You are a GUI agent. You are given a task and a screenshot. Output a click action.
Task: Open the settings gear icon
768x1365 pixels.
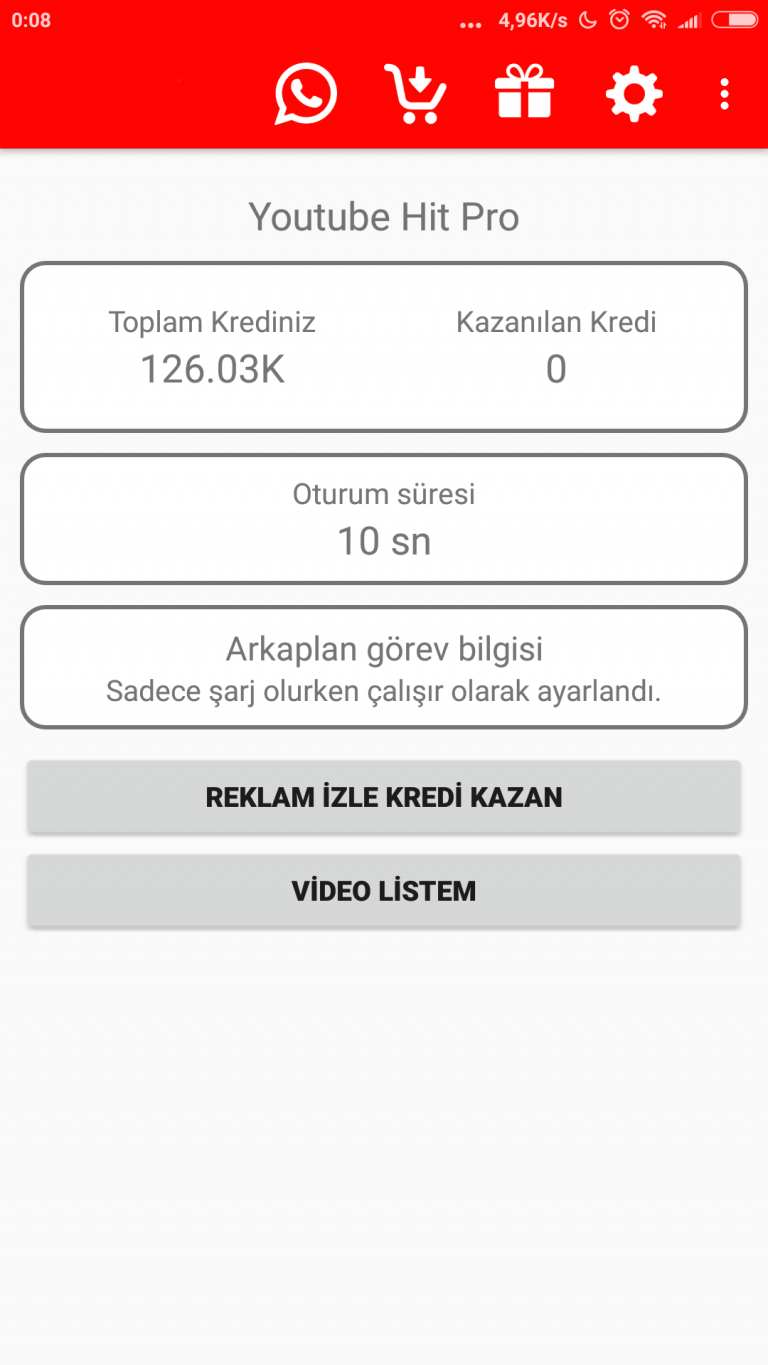pyautogui.click(x=633, y=93)
